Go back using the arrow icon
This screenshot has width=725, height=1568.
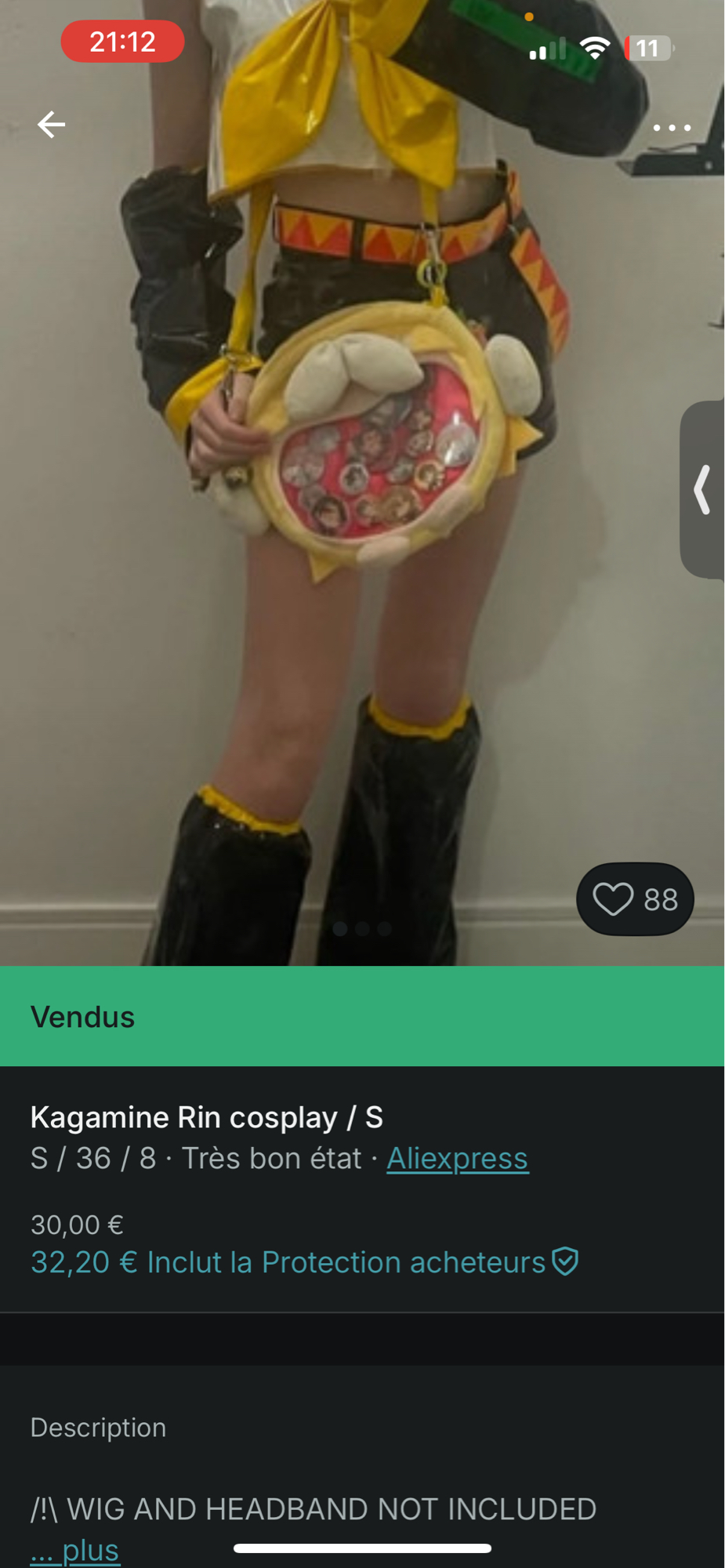[x=52, y=125]
